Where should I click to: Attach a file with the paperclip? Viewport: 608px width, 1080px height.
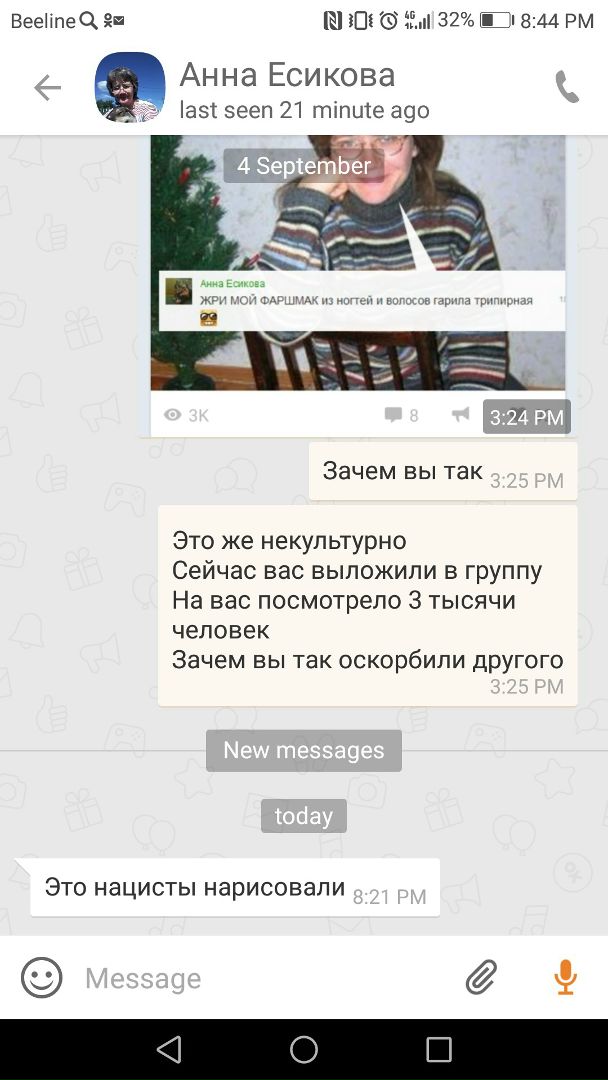481,977
